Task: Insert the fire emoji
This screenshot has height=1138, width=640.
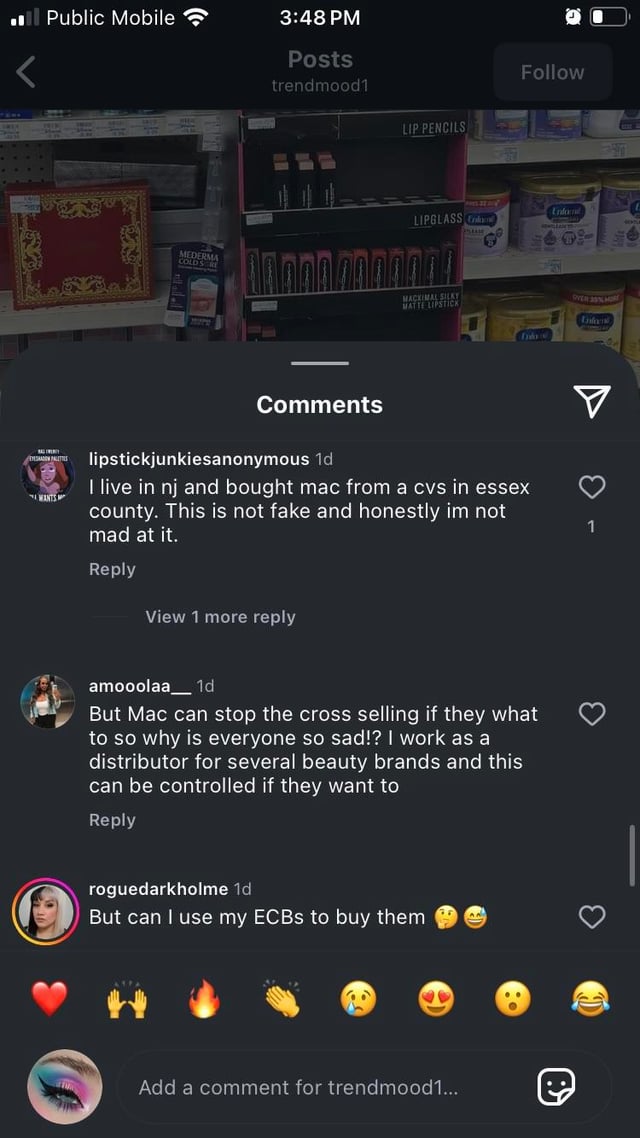Action: pos(204,999)
